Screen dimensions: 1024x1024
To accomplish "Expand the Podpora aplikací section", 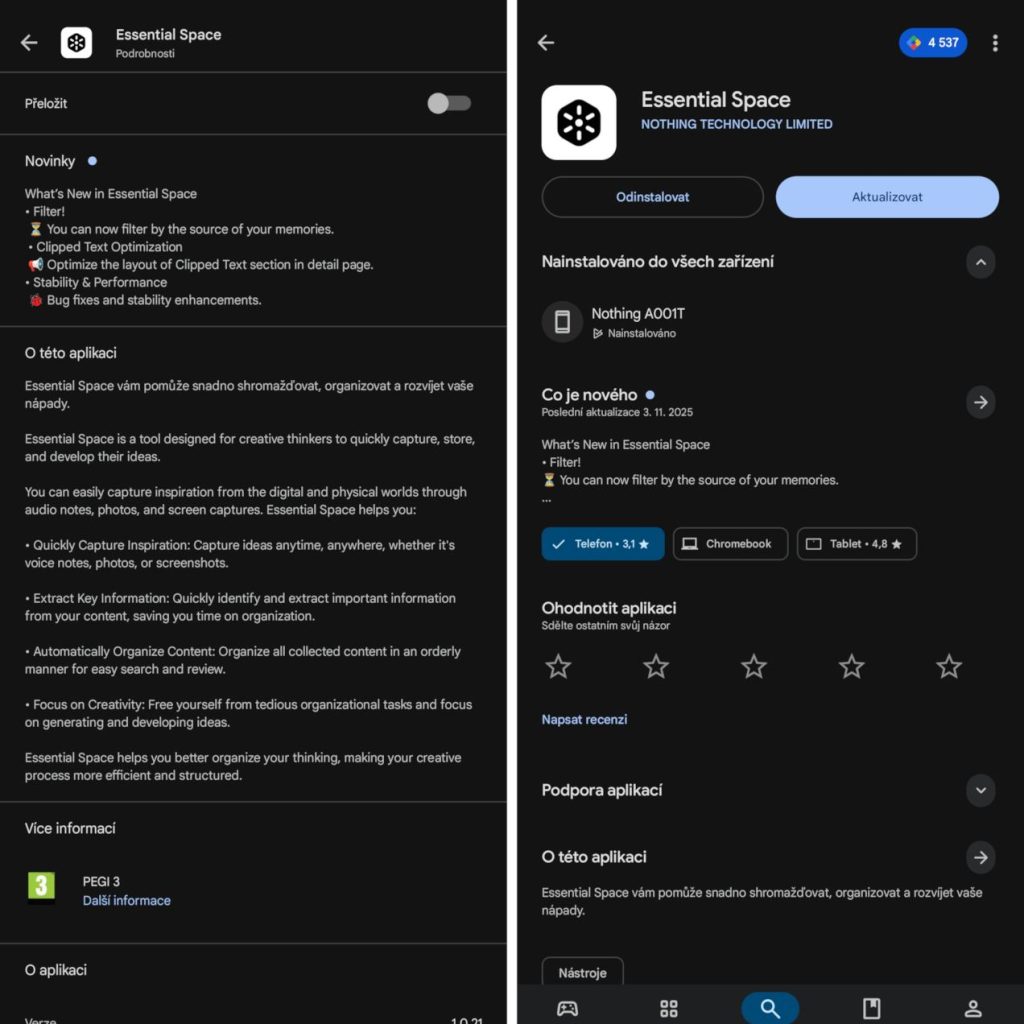I will point(980,790).
